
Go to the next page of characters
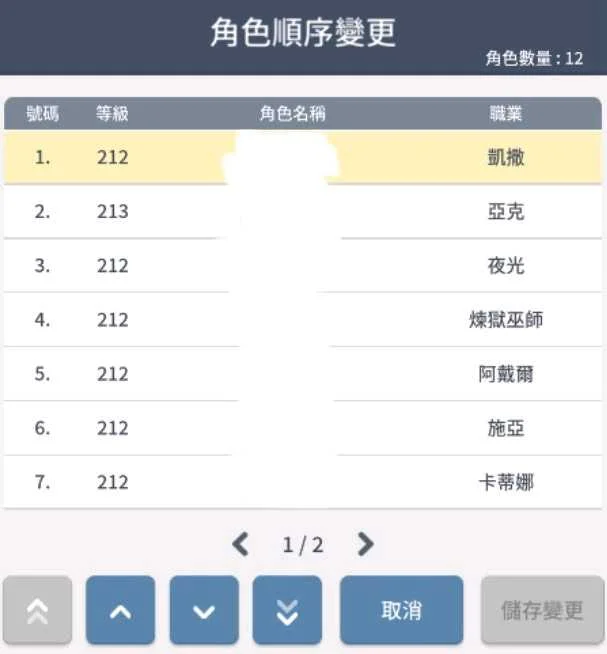click(365, 544)
